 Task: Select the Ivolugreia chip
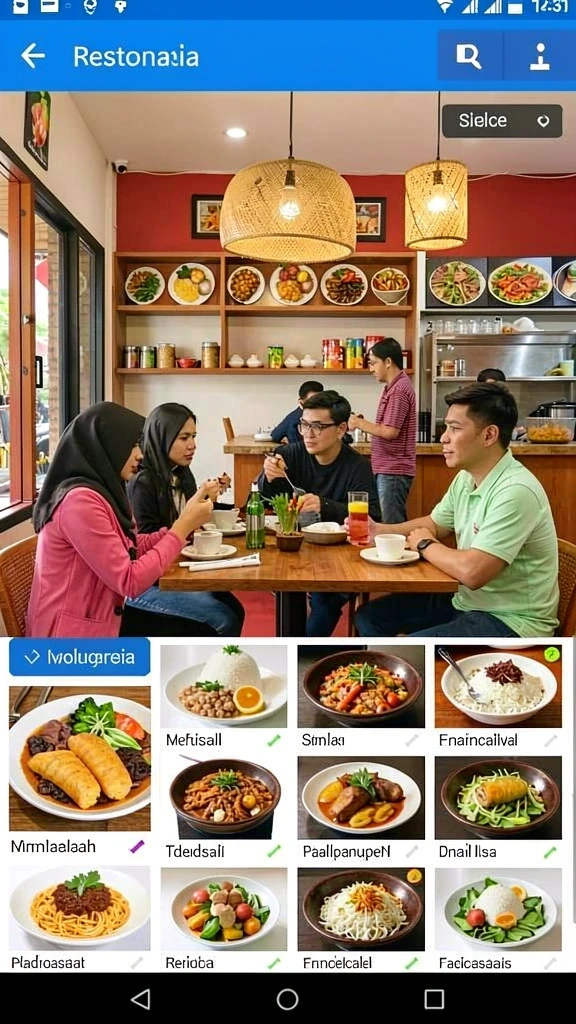pyautogui.click(x=80, y=657)
